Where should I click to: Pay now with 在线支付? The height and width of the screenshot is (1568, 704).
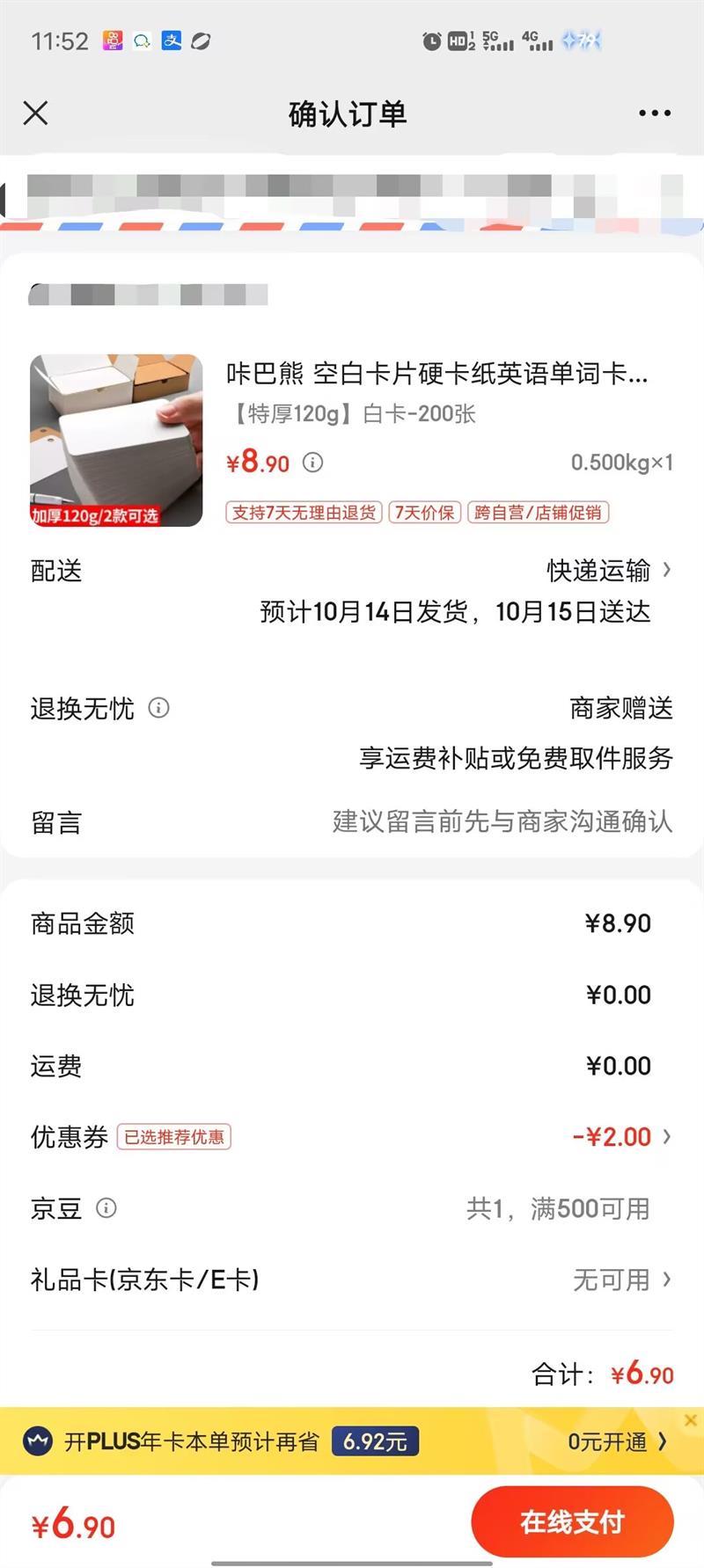572,1522
